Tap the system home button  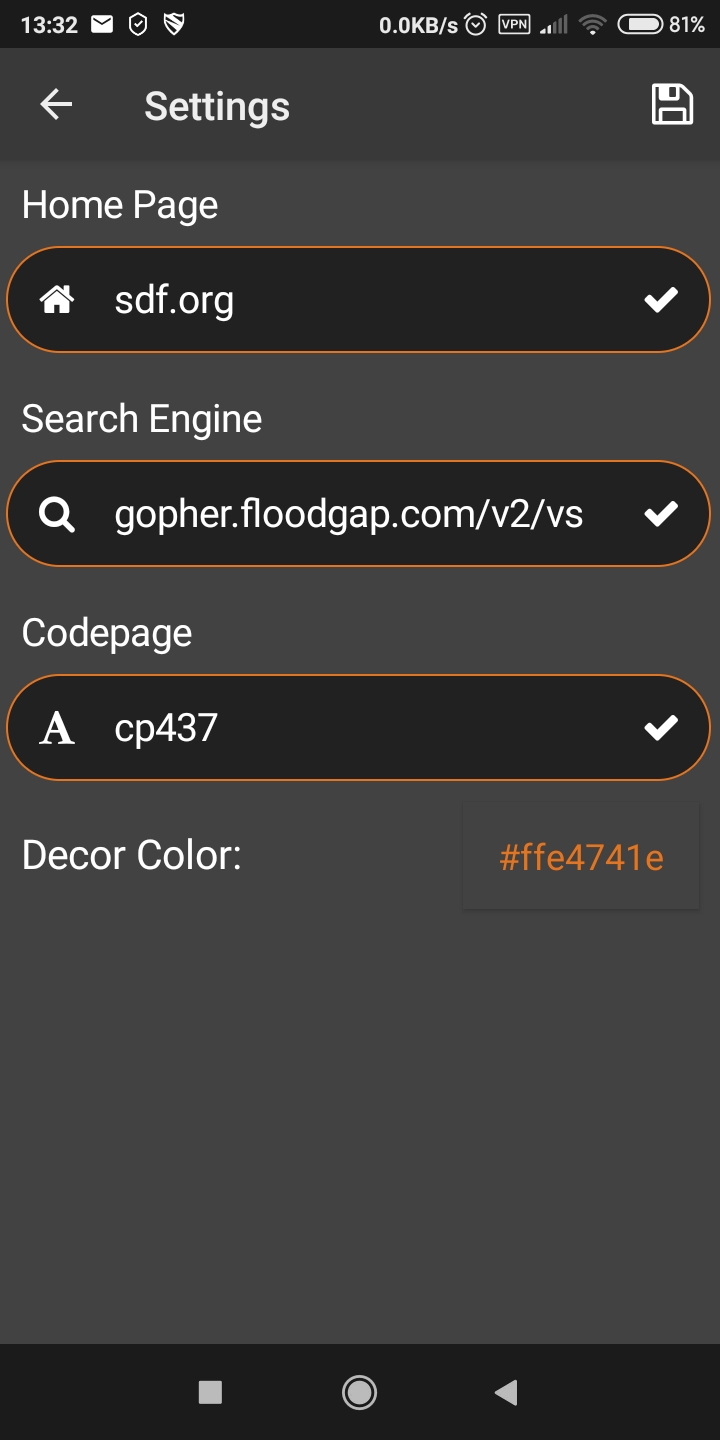359,1392
